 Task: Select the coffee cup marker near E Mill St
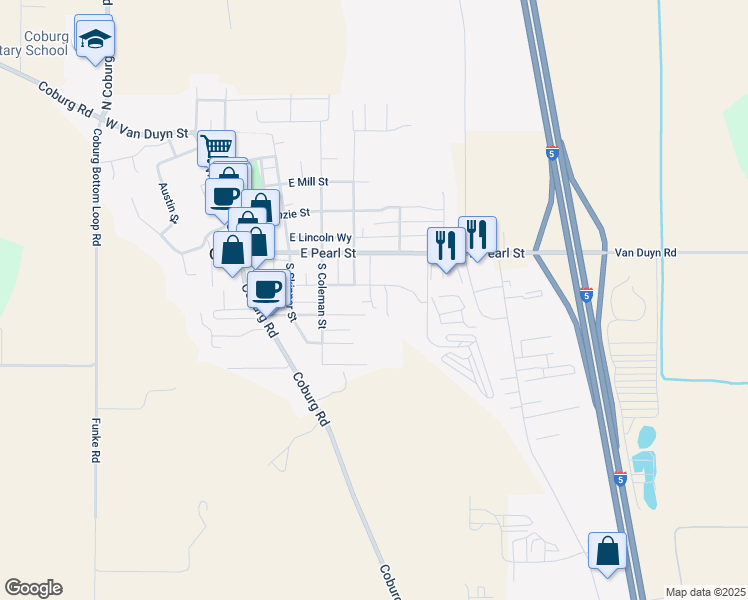(224, 195)
